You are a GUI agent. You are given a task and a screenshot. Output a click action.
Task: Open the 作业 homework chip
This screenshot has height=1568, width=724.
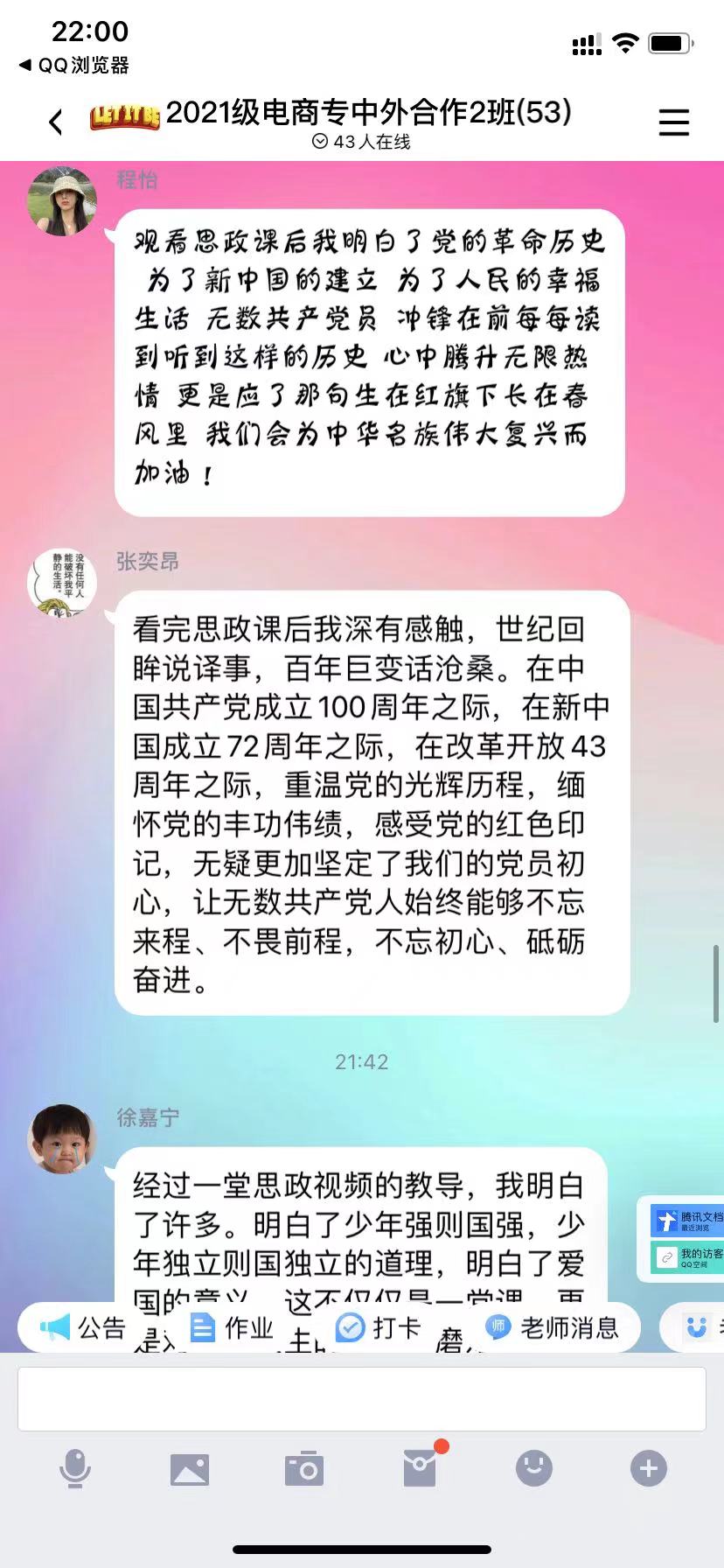click(x=233, y=1328)
